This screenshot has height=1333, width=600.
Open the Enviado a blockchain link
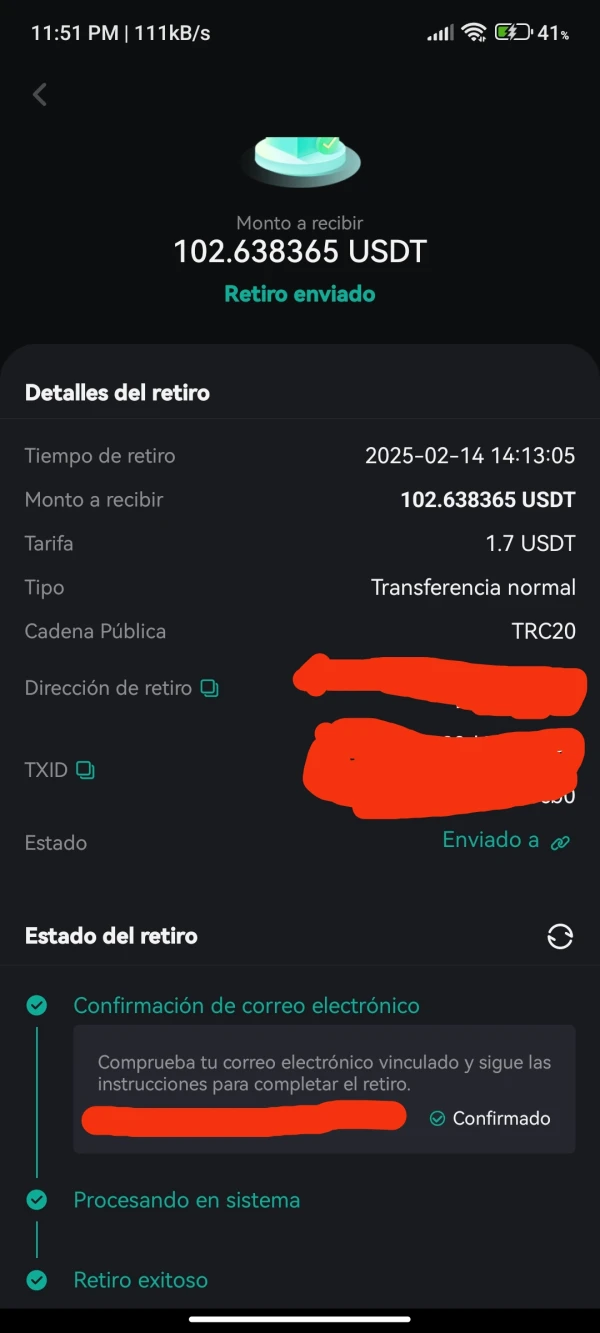coord(560,842)
